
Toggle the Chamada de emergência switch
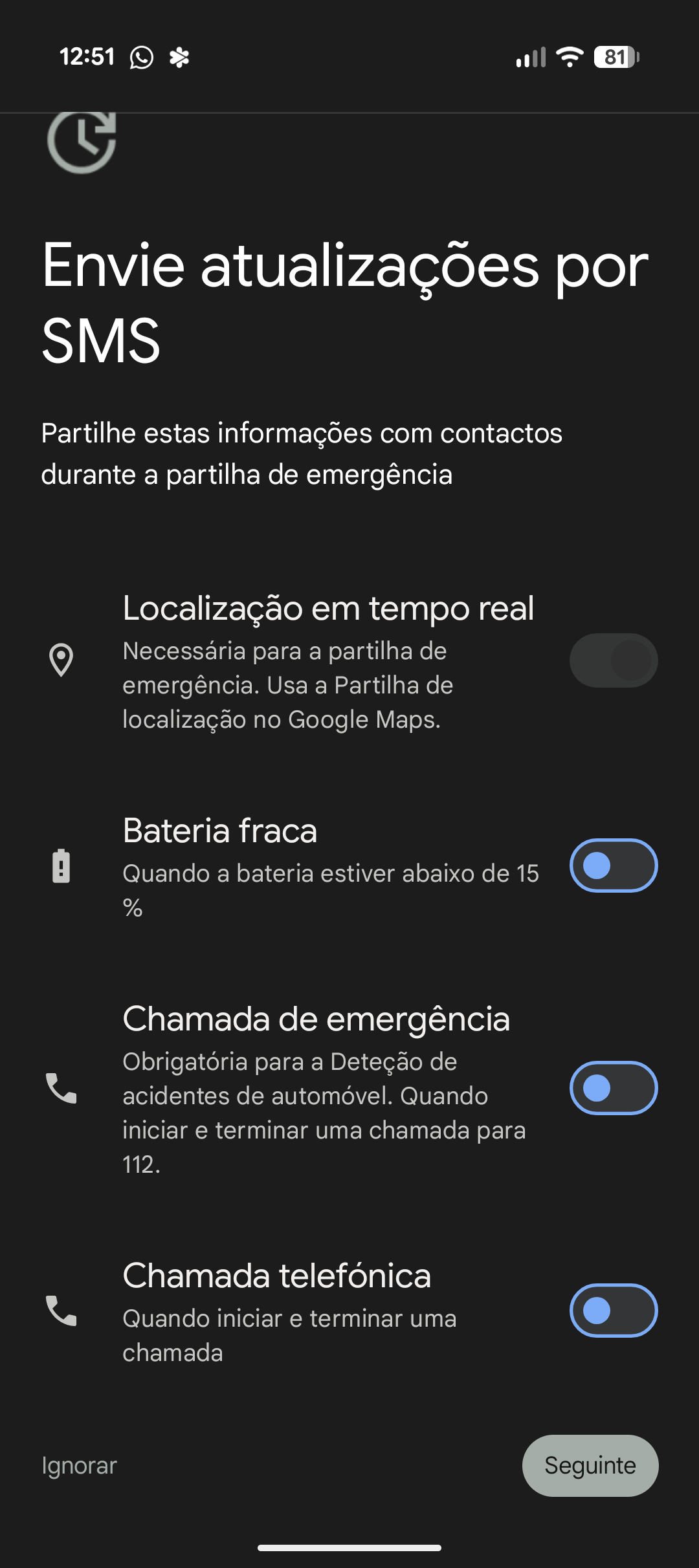tap(614, 1088)
